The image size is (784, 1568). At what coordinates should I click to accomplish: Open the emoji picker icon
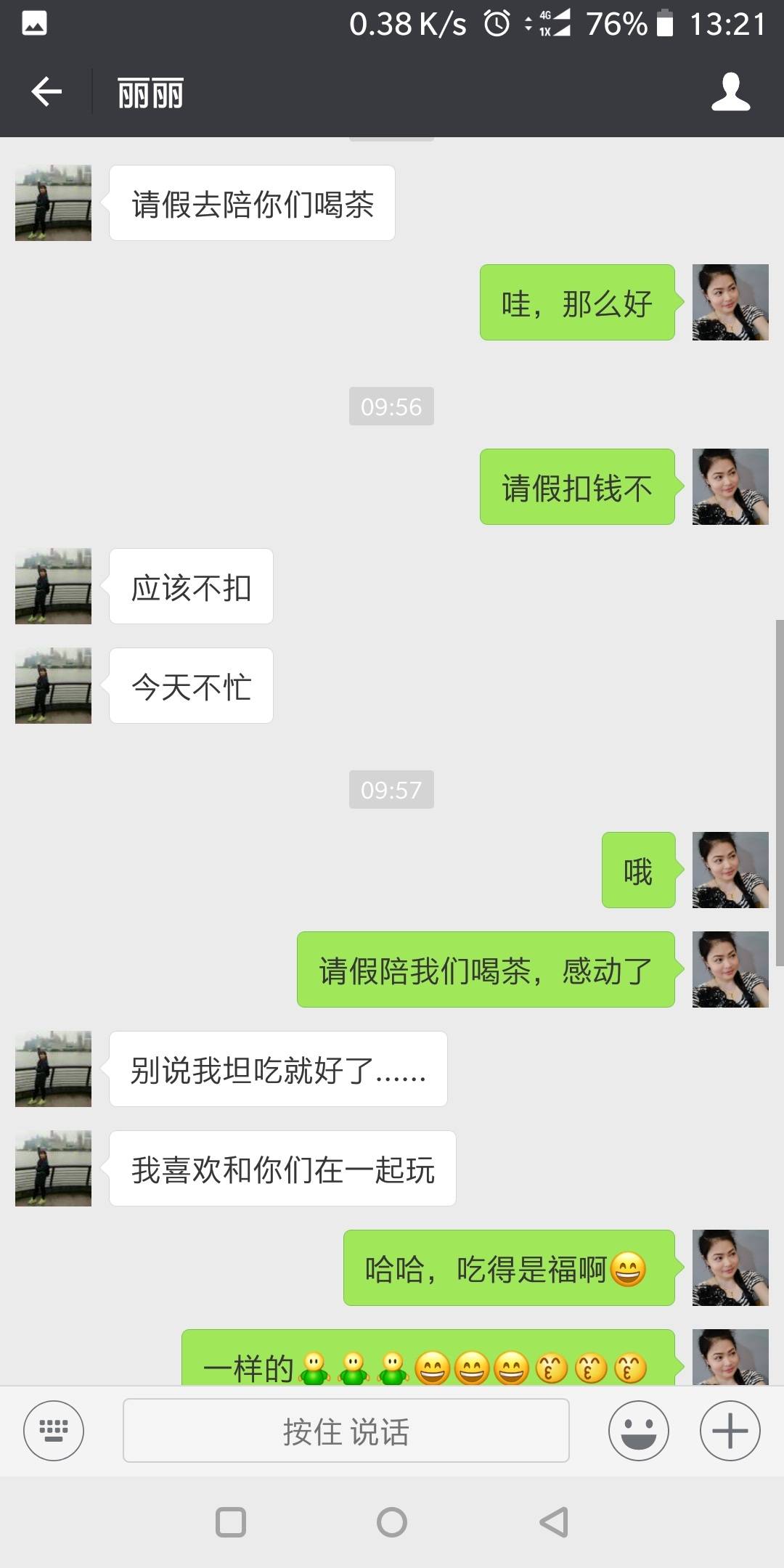coord(637,1431)
